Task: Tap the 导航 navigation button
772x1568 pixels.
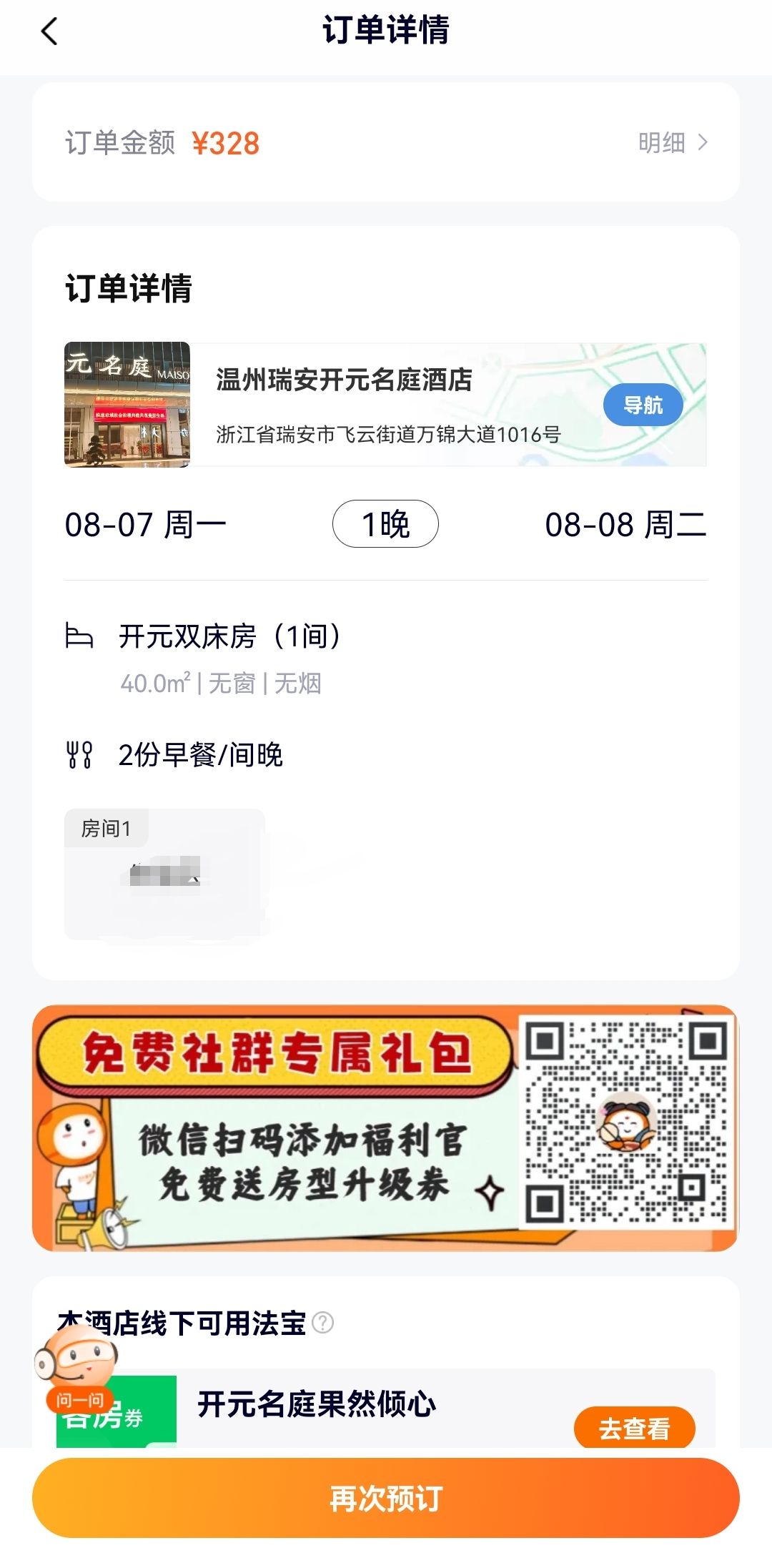Action: [643, 405]
